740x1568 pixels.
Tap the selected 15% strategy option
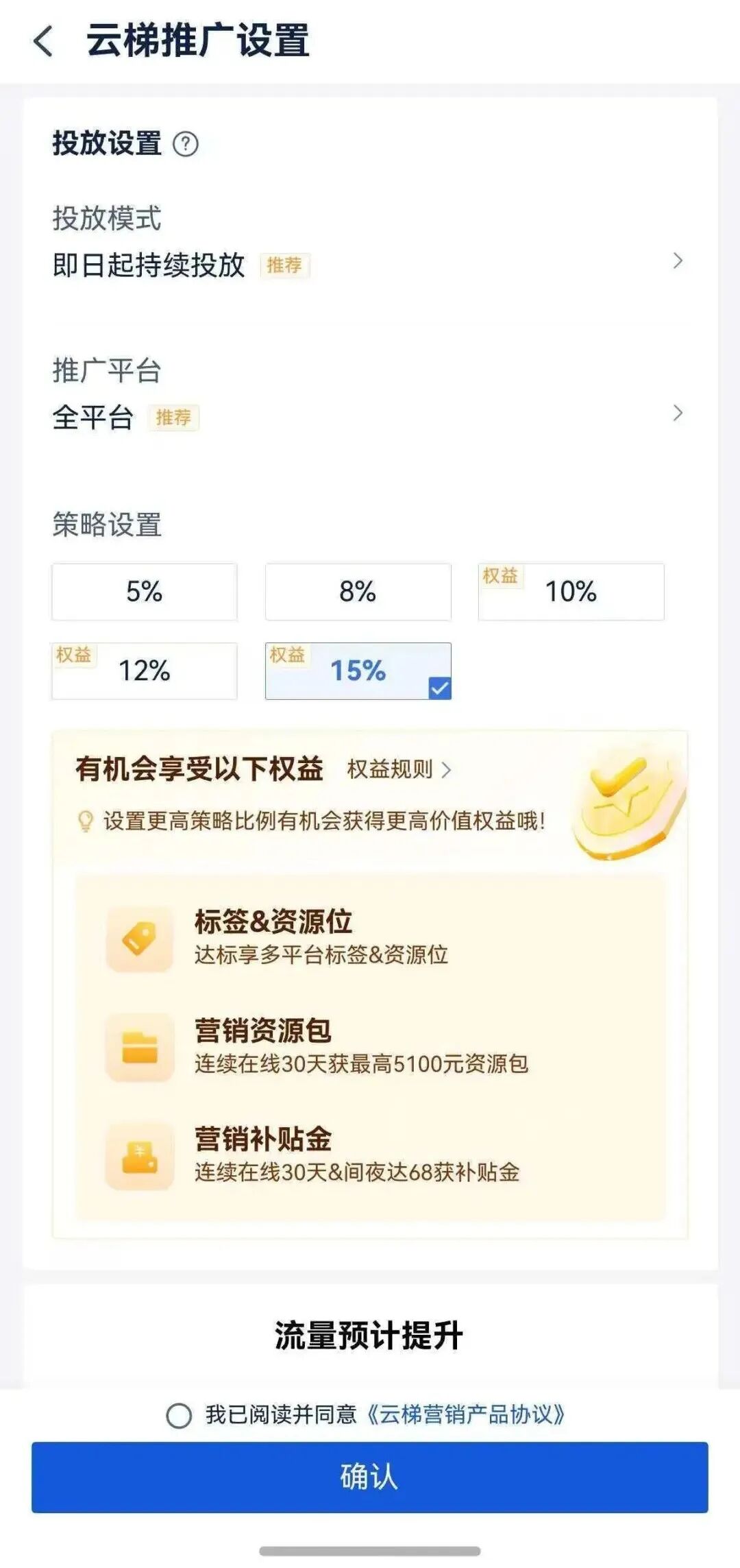point(358,671)
